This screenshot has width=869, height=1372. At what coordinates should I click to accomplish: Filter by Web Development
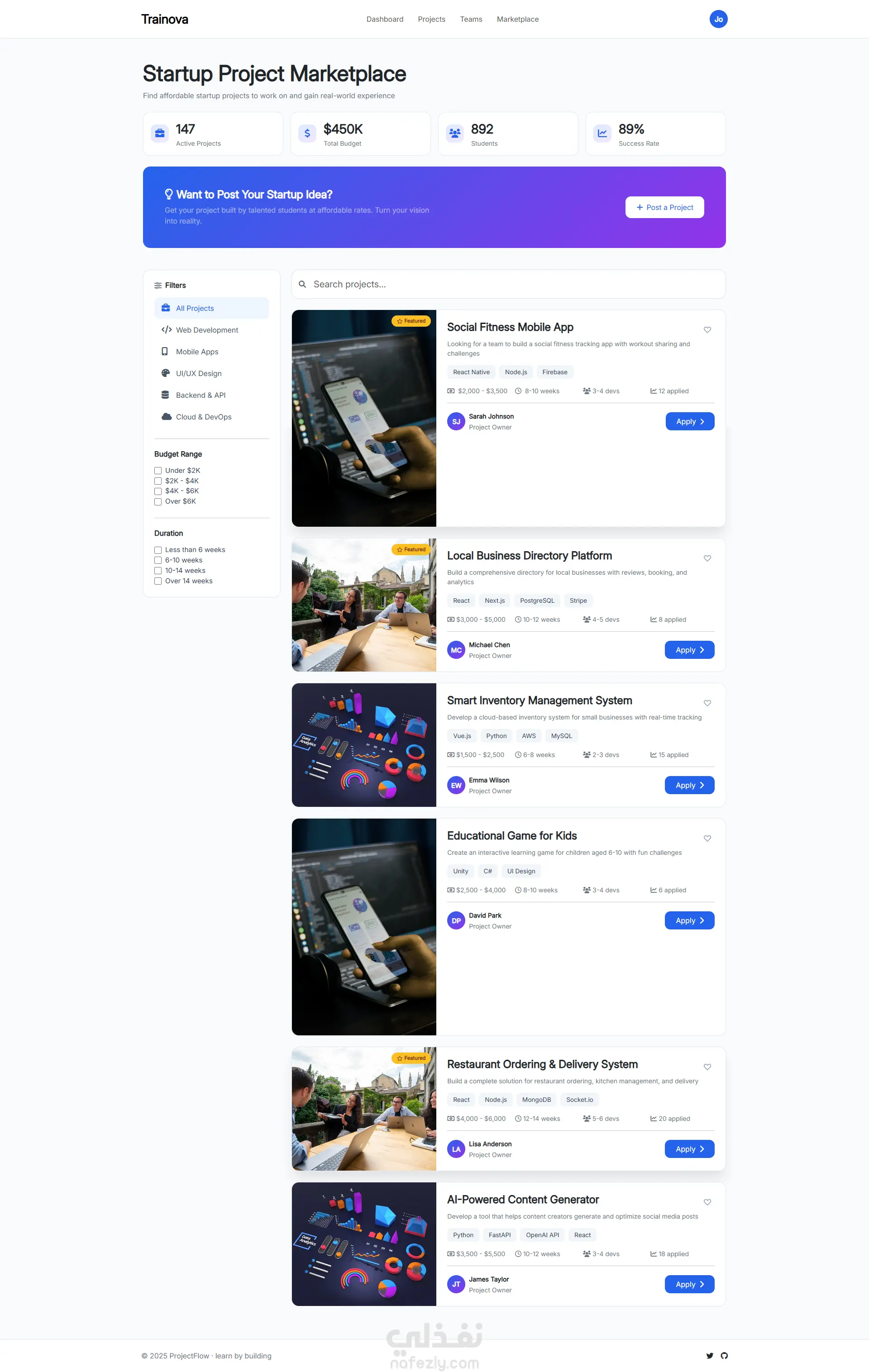[x=207, y=330]
